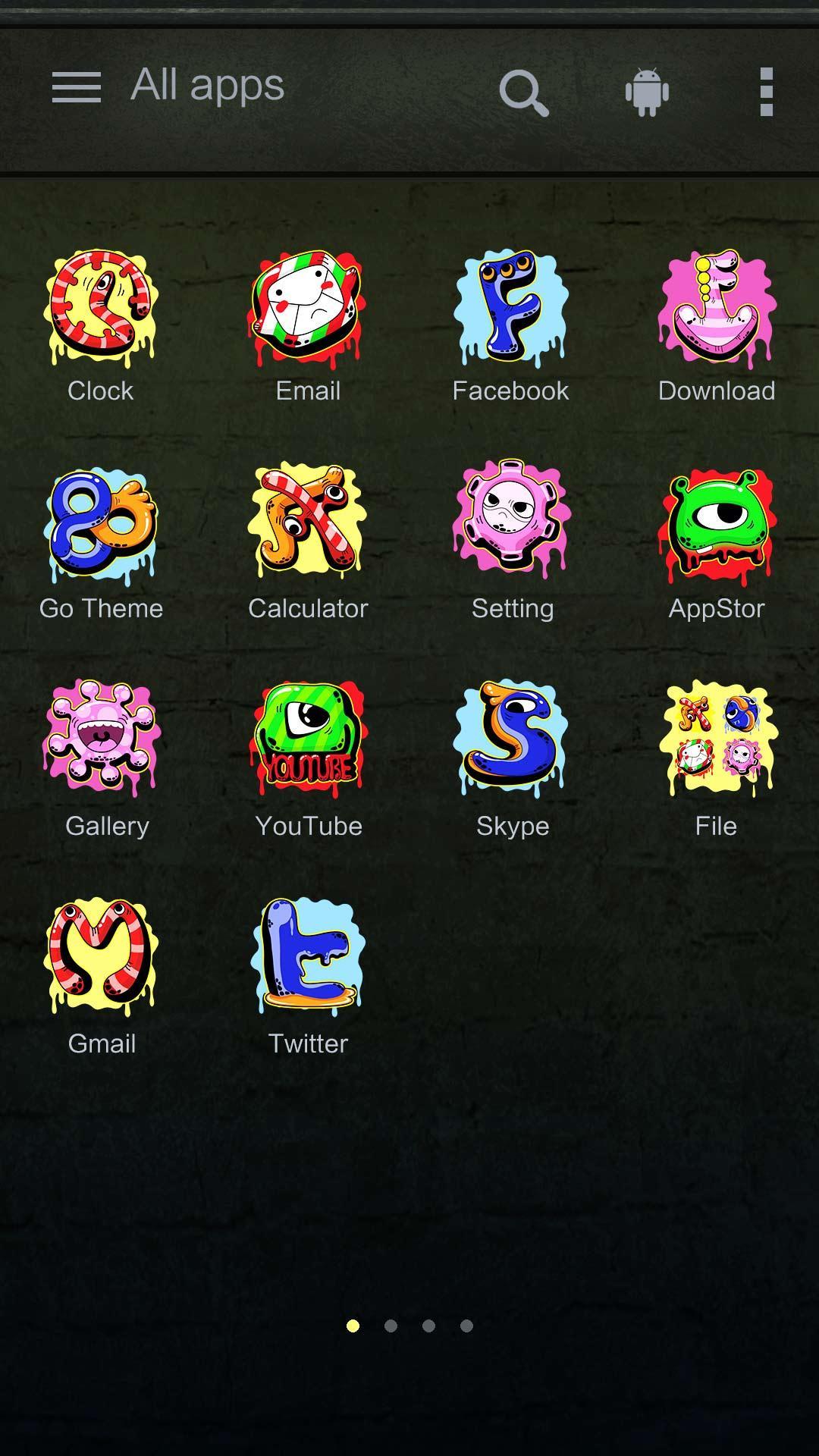Launch Facebook
The height and width of the screenshot is (1456, 819).
tap(512, 307)
